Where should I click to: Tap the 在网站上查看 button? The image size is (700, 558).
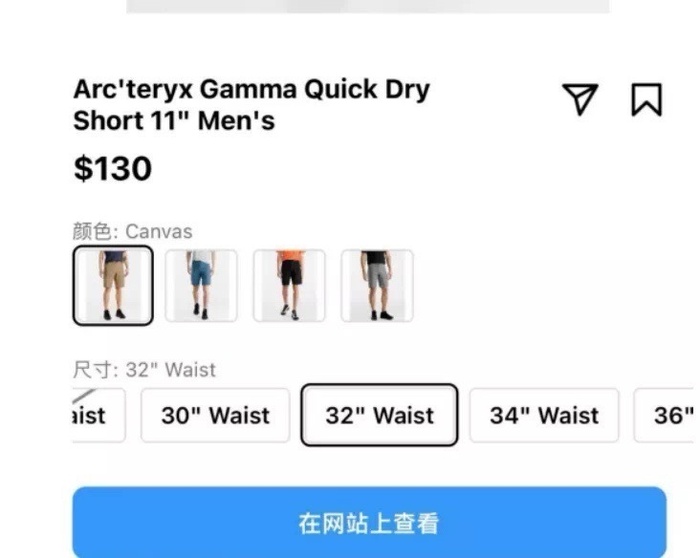(x=368, y=523)
